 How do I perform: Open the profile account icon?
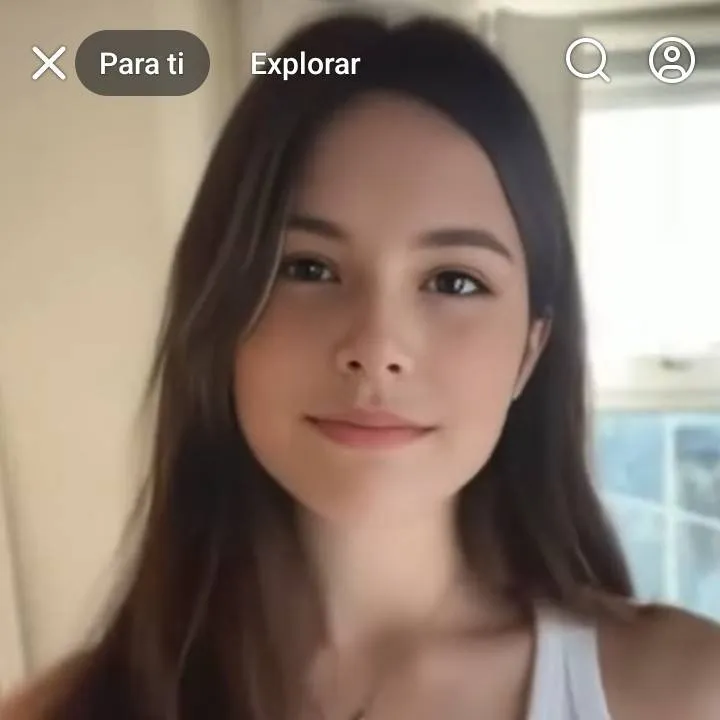[671, 60]
